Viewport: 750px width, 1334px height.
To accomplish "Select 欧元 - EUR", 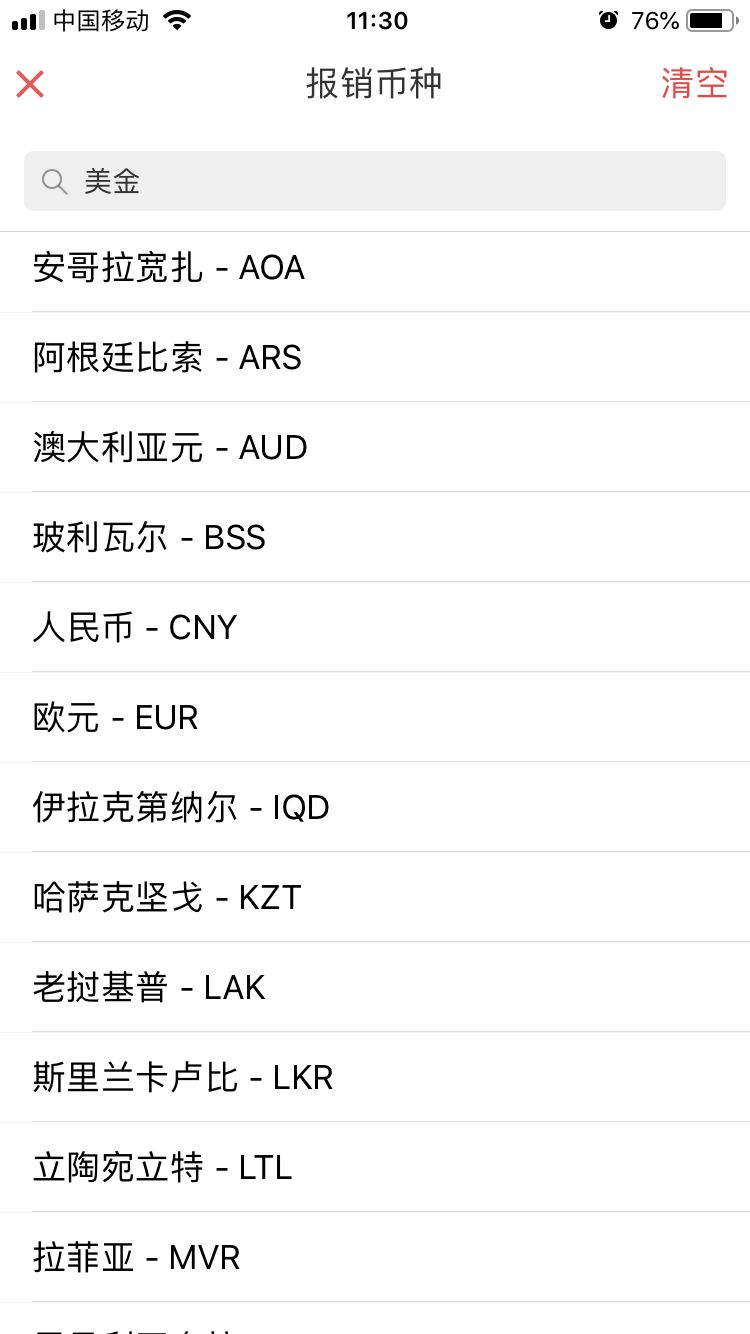I will 375,717.
